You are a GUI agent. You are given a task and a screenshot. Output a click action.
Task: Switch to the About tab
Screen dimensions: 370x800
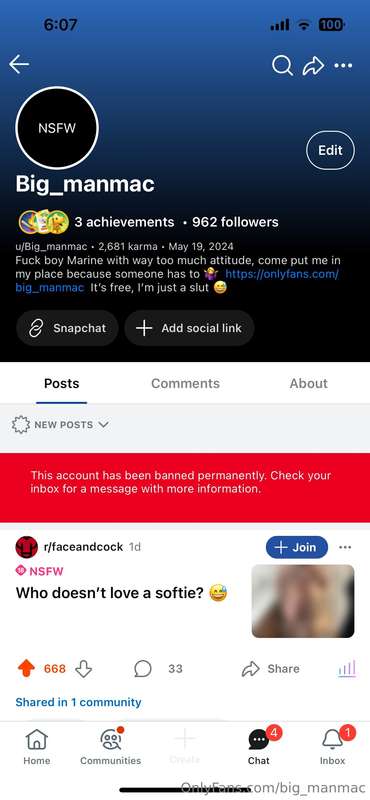point(308,384)
